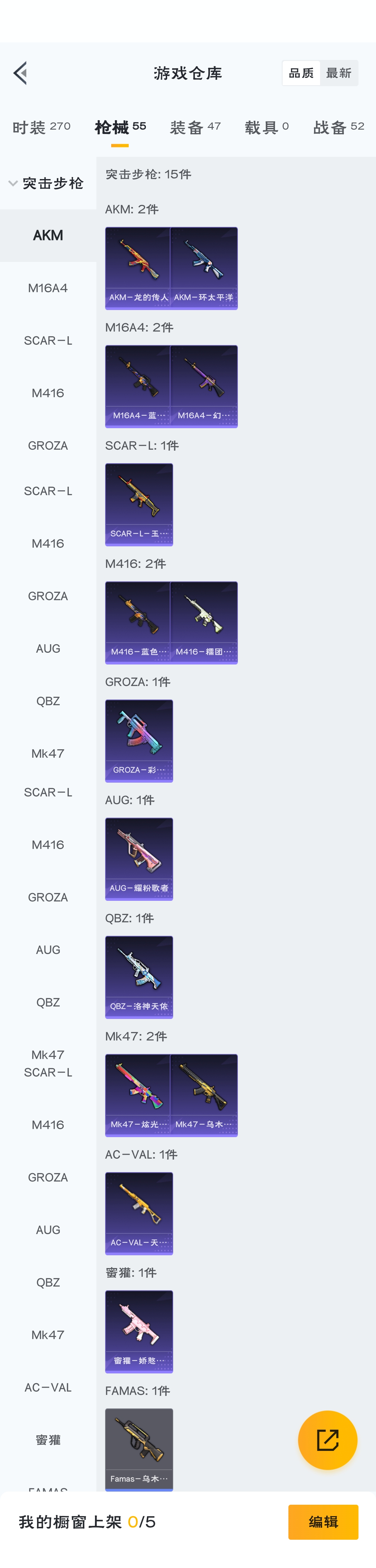Open the AKM-环太平洋 skin
376x1568 pixels.
(203, 268)
